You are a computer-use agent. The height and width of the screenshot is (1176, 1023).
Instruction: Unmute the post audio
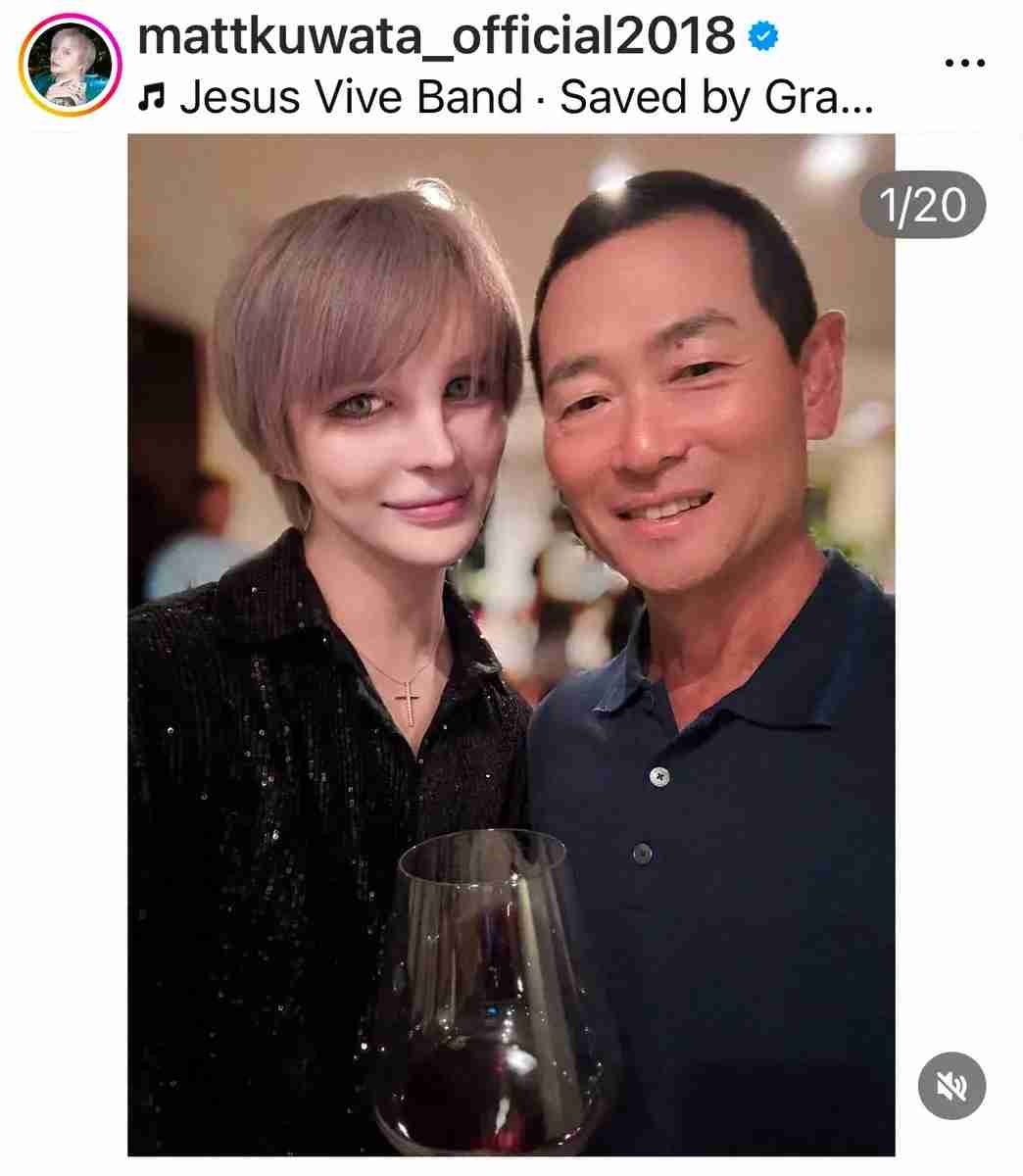click(951, 1087)
